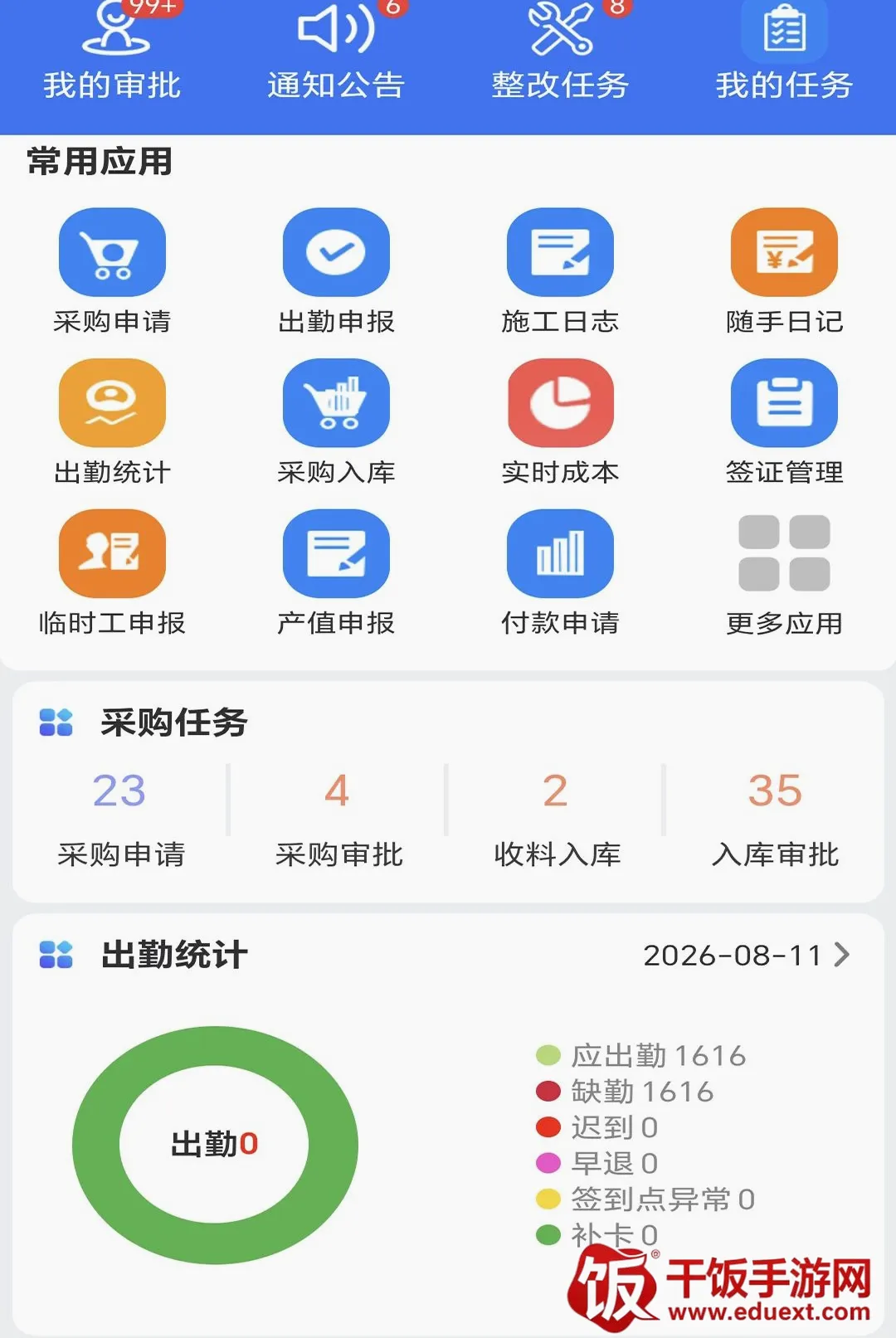Check the 35 入库审批 tasks
896x1338 pixels.
point(775,818)
